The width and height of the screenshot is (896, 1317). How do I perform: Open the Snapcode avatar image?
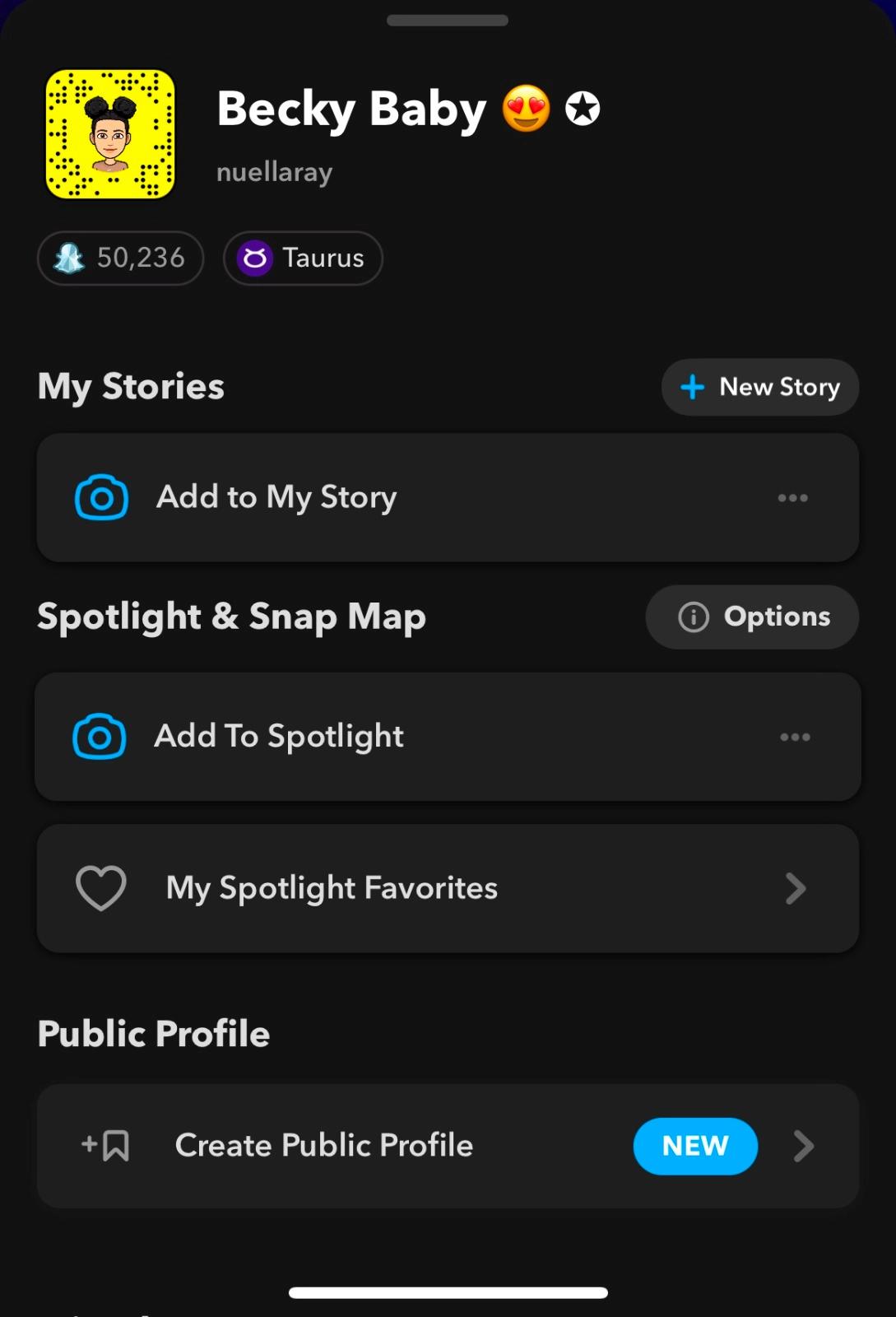[x=110, y=134]
